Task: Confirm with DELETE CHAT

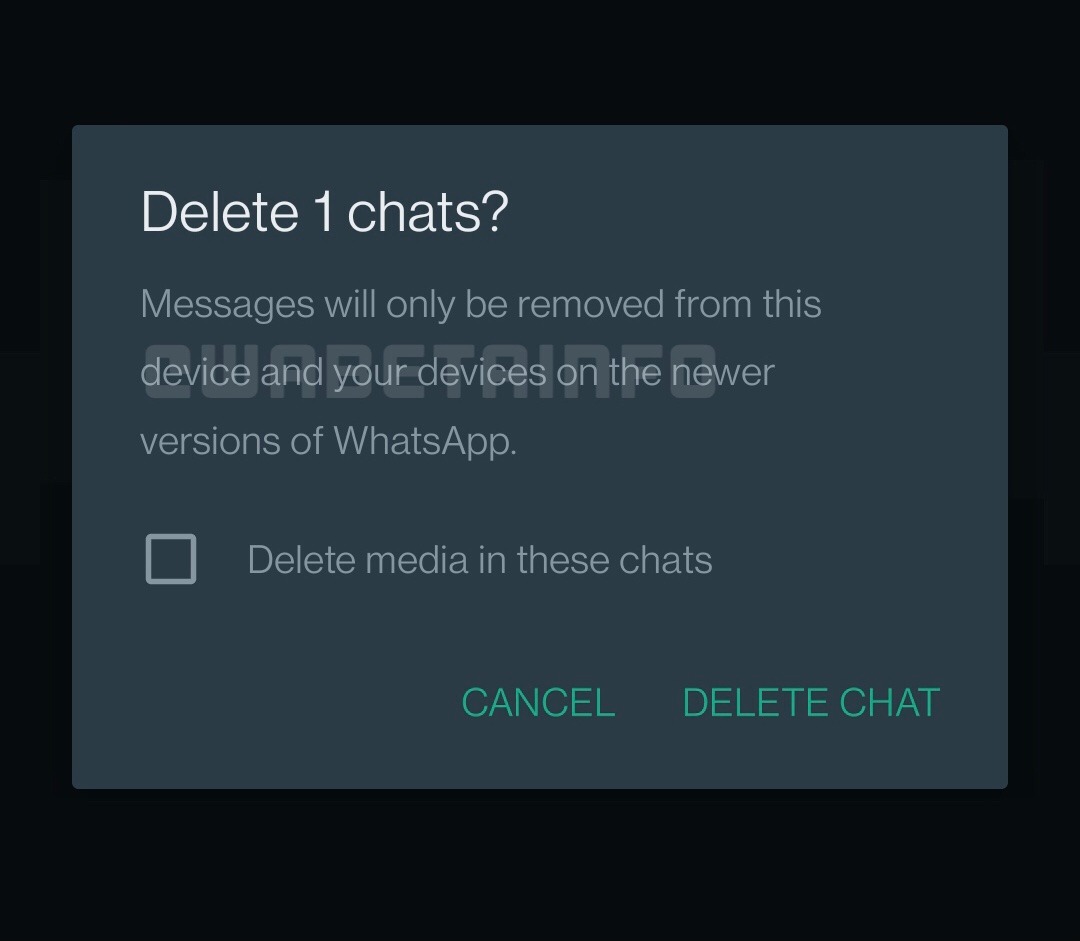Action: (x=810, y=703)
